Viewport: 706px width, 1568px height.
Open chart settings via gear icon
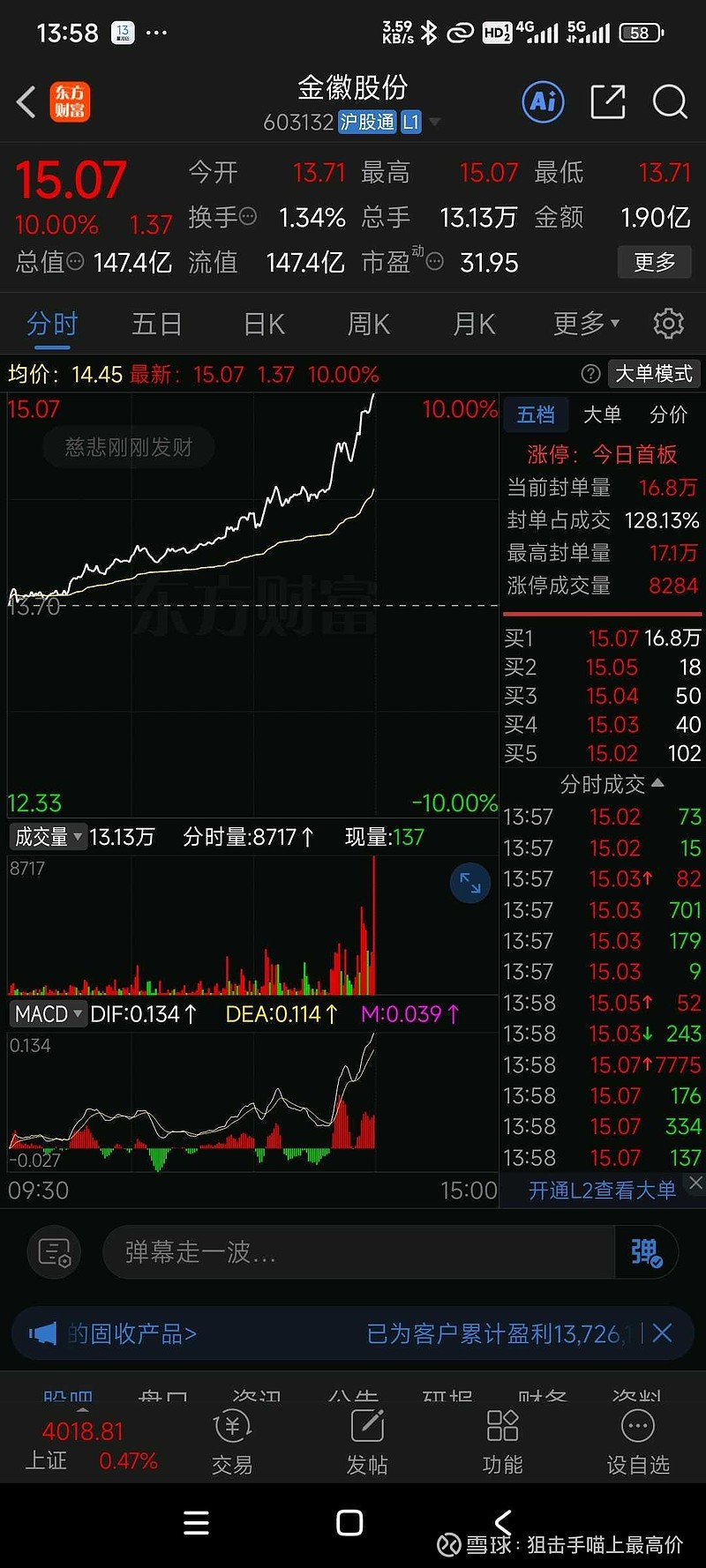point(667,324)
